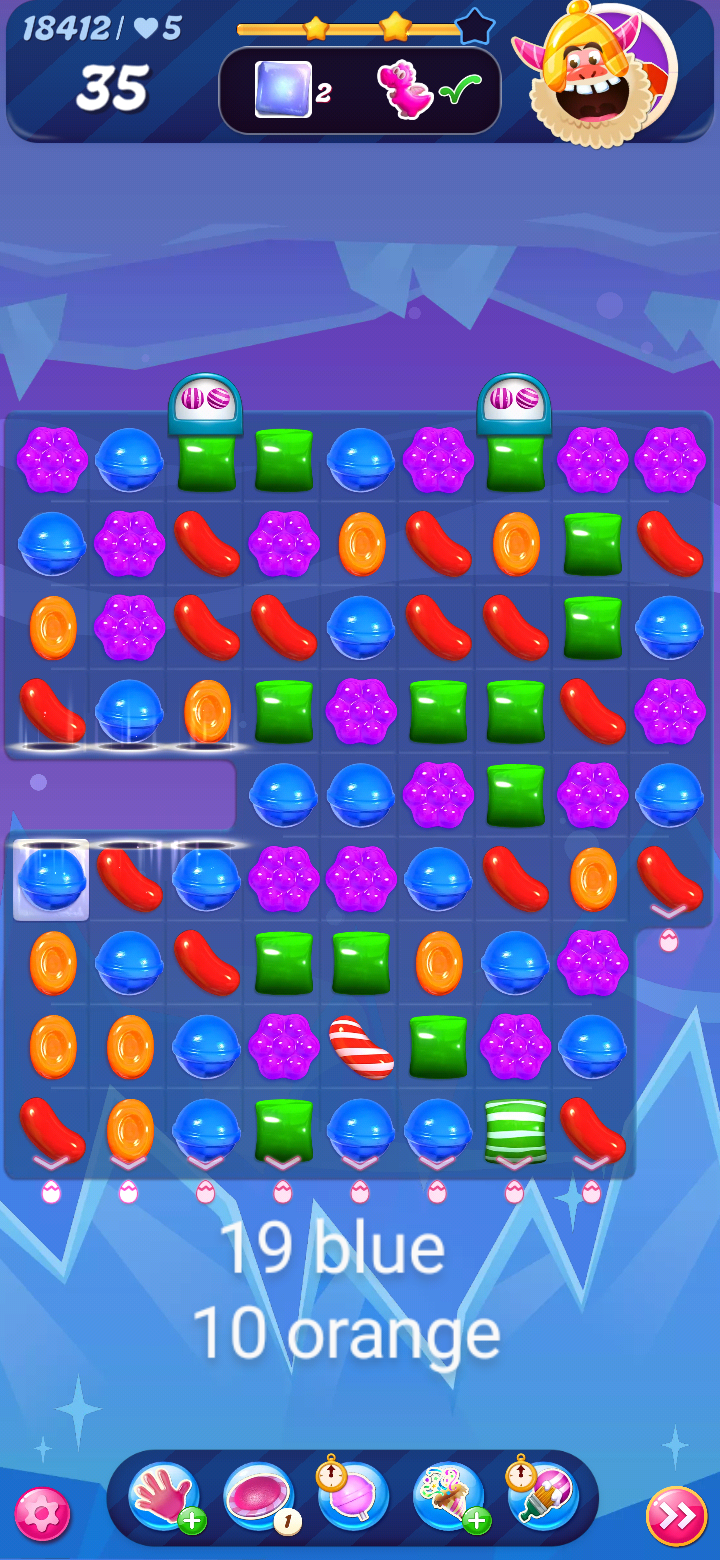The width and height of the screenshot is (720, 1560).
Task: Tap the red-and-white striped candy
Action: [361, 1047]
